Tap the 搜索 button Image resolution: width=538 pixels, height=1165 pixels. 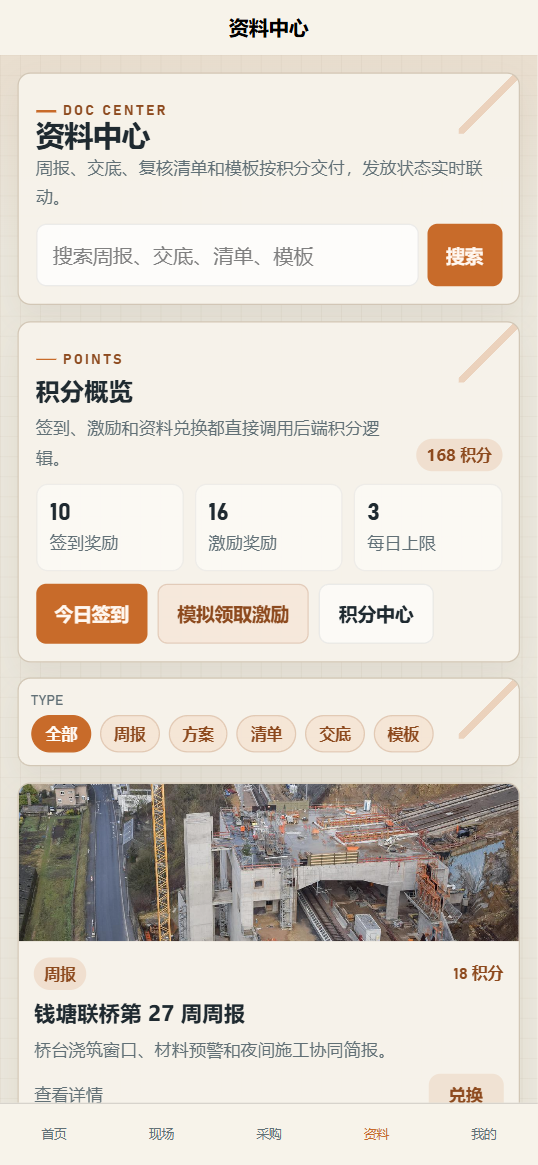pyautogui.click(x=464, y=255)
